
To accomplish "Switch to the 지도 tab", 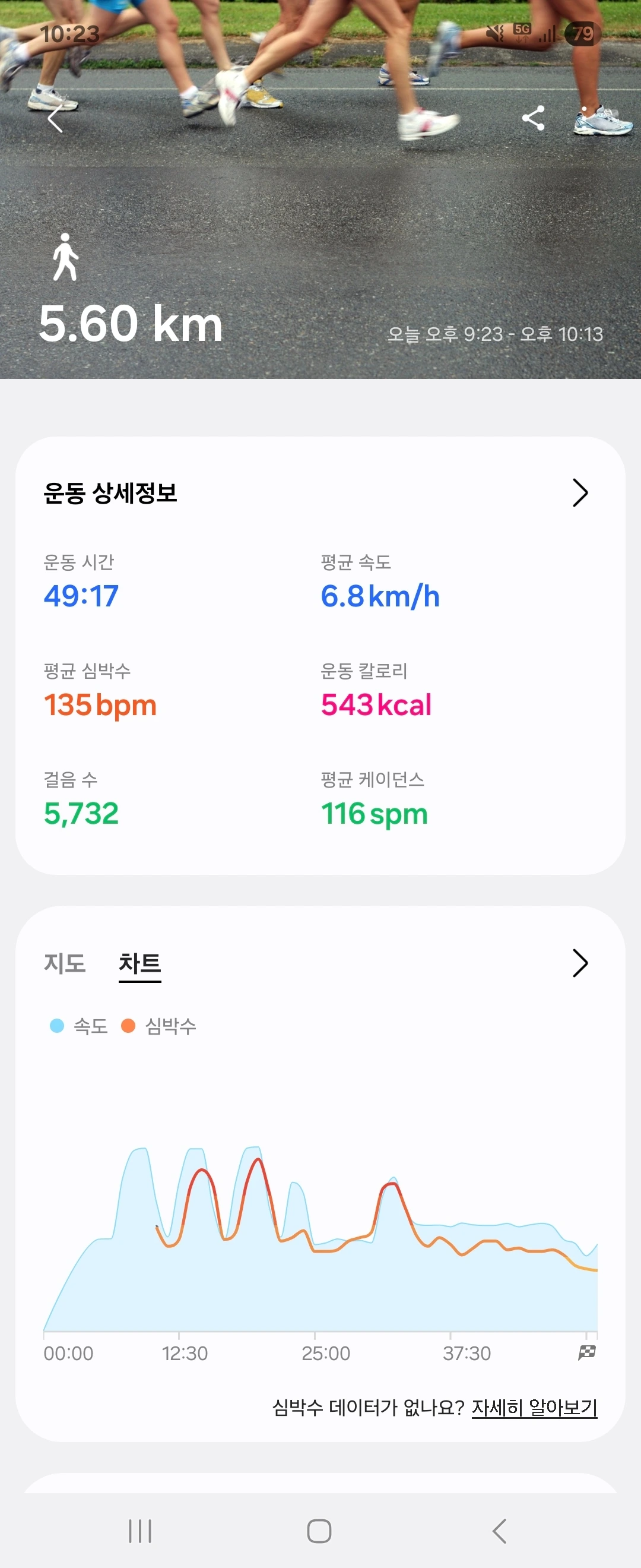I will click(x=65, y=963).
